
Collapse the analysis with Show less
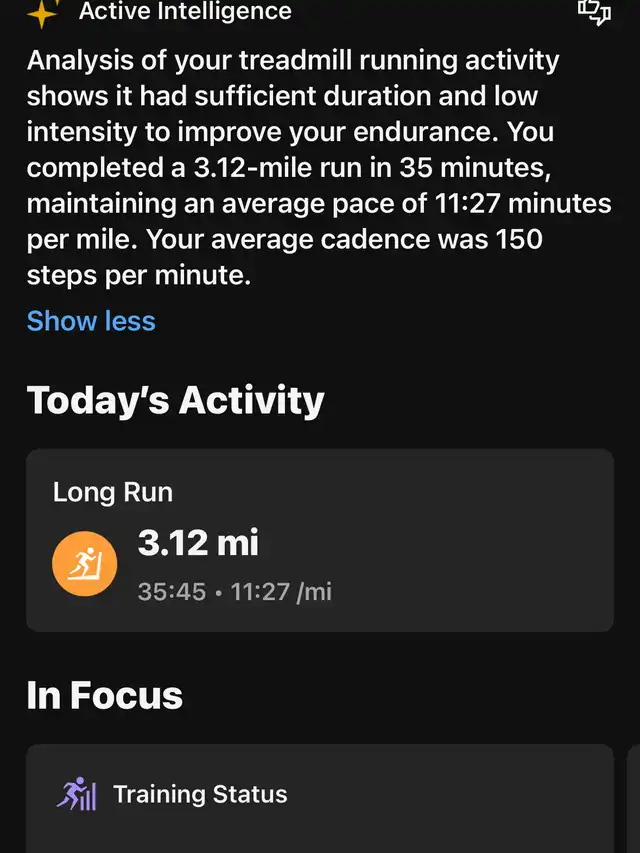pos(91,321)
